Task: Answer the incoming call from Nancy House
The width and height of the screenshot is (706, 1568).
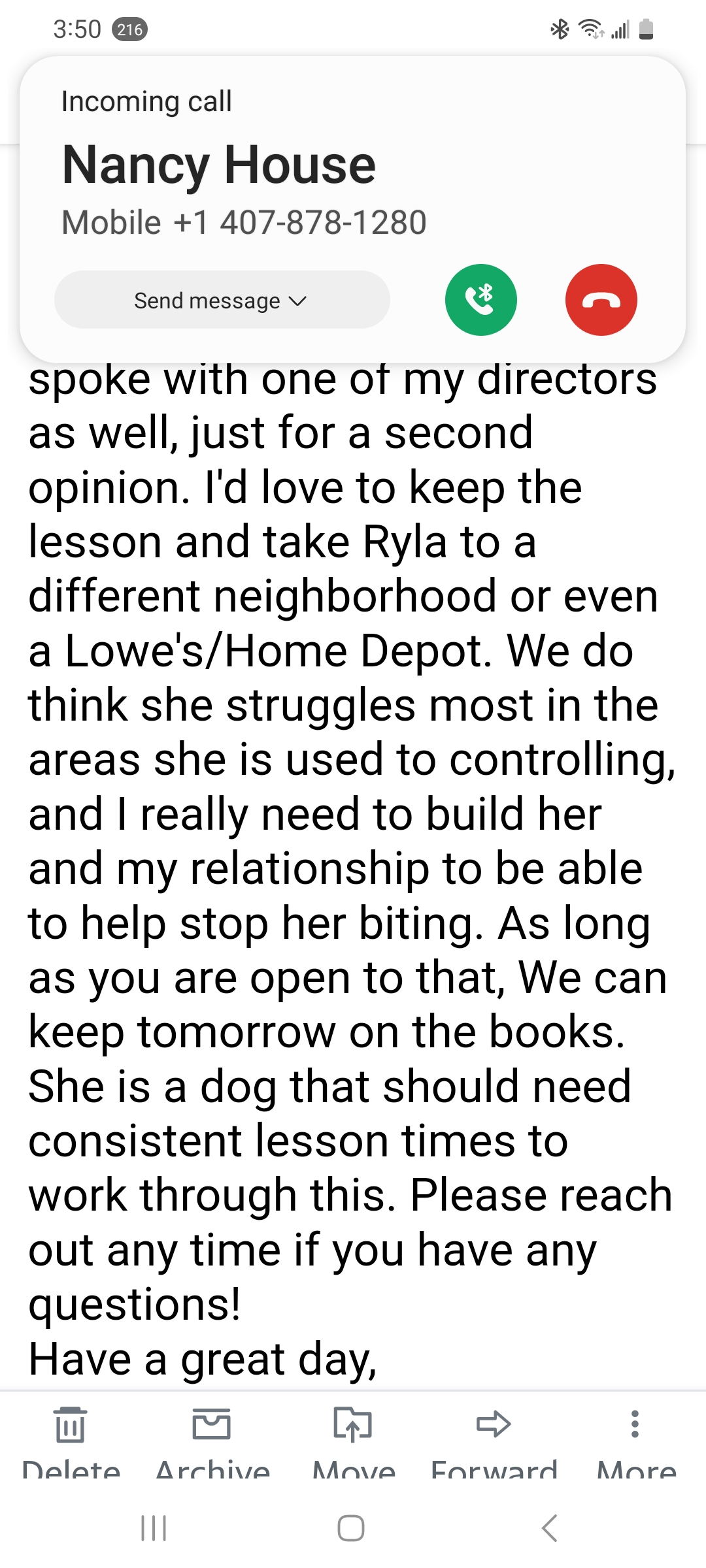Action: pyautogui.click(x=480, y=300)
